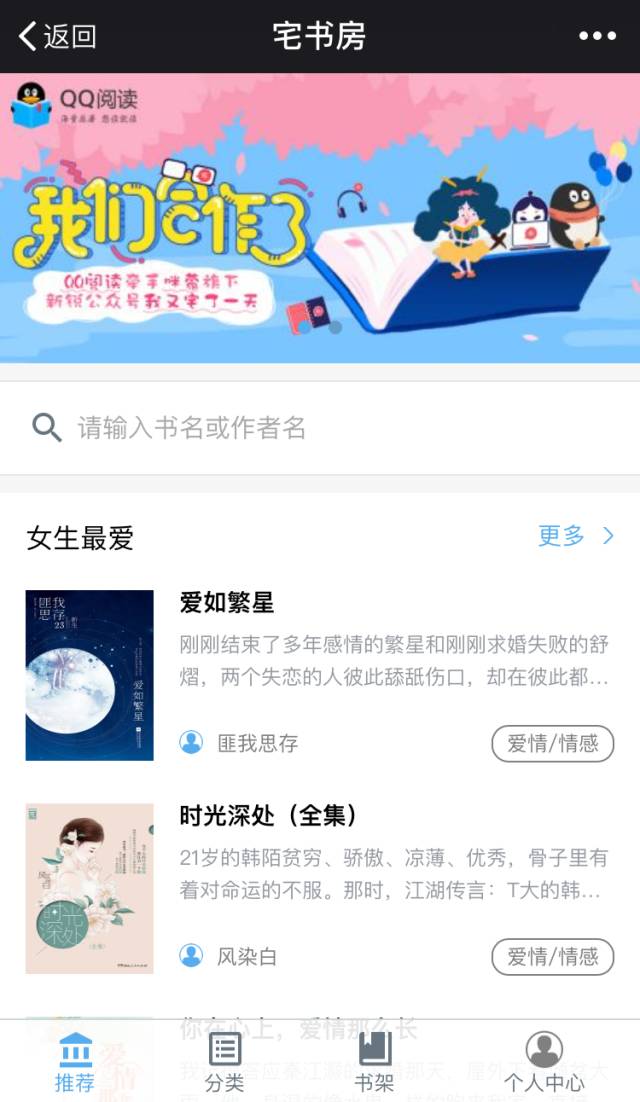View 更多 books in 女生最爱
The width and height of the screenshot is (640, 1102).
[575, 536]
